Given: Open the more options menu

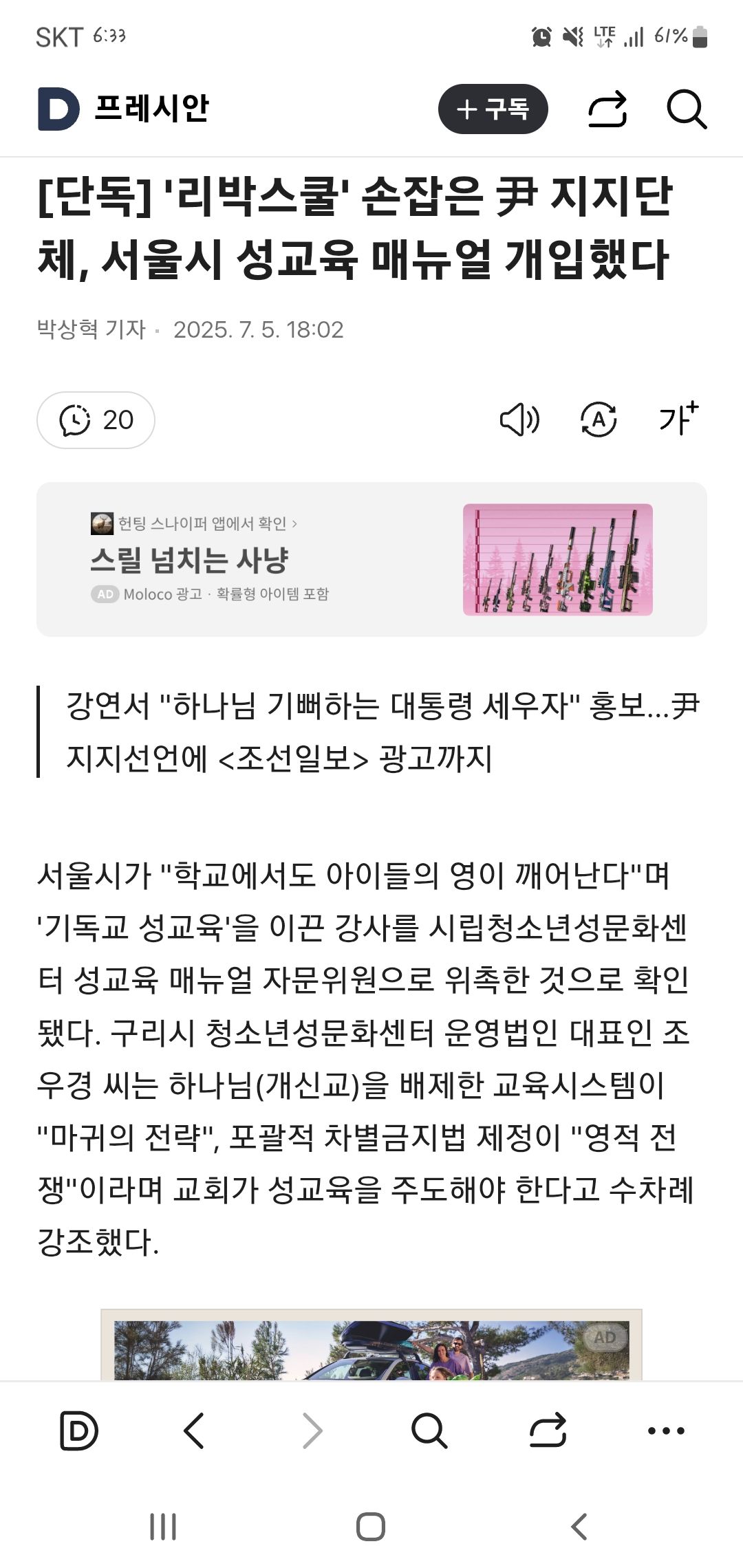Looking at the screenshot, I should [666, 1430].
